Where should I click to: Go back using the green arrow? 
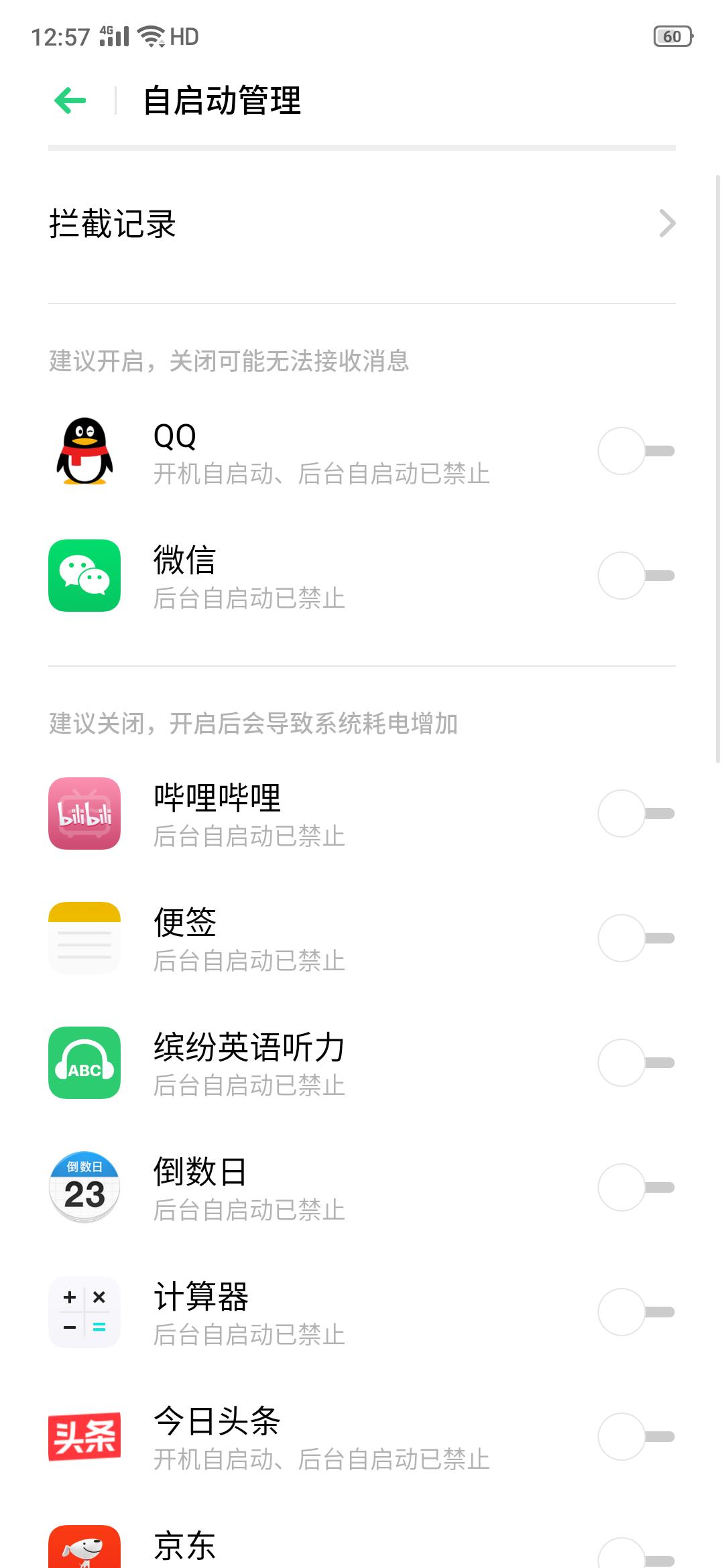pyautogui.click(x=70, y=101)
